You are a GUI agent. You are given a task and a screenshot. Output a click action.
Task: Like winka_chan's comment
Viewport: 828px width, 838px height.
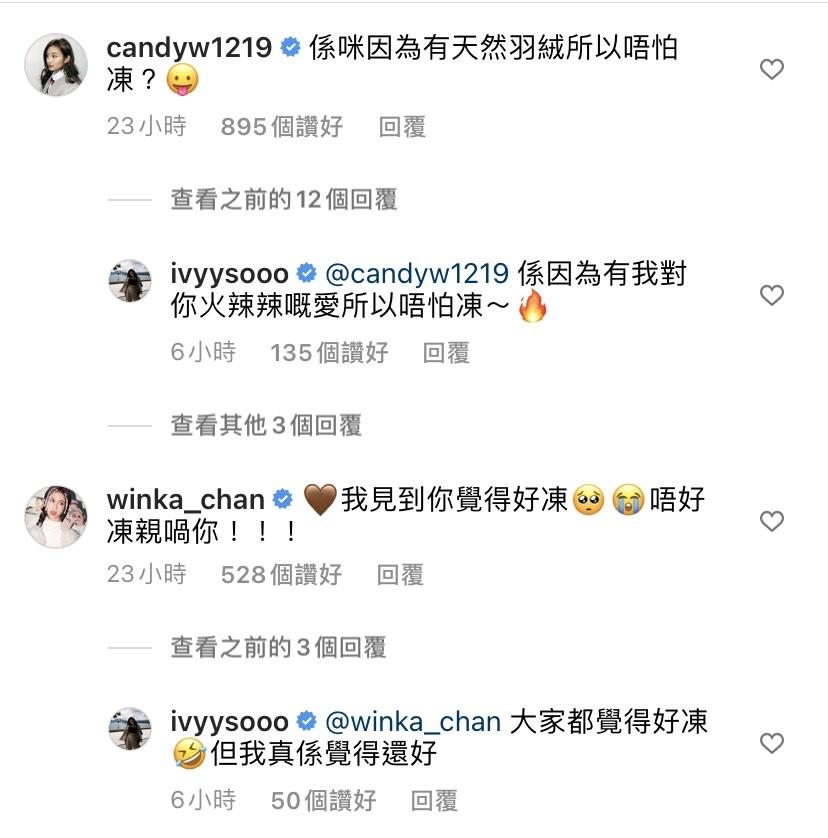[771, 521]
